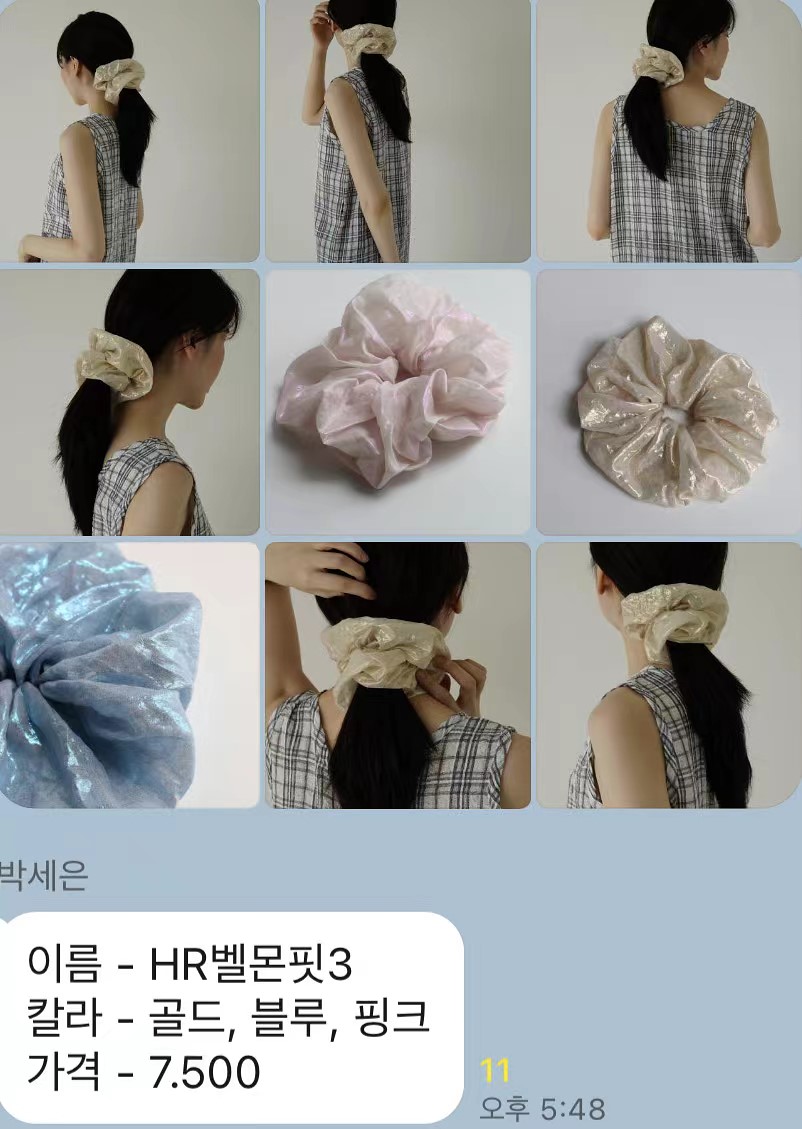Open the side-profile close-up photo with scrunchie
Screen dimensions: 802x1129
(x=129, y=402)
